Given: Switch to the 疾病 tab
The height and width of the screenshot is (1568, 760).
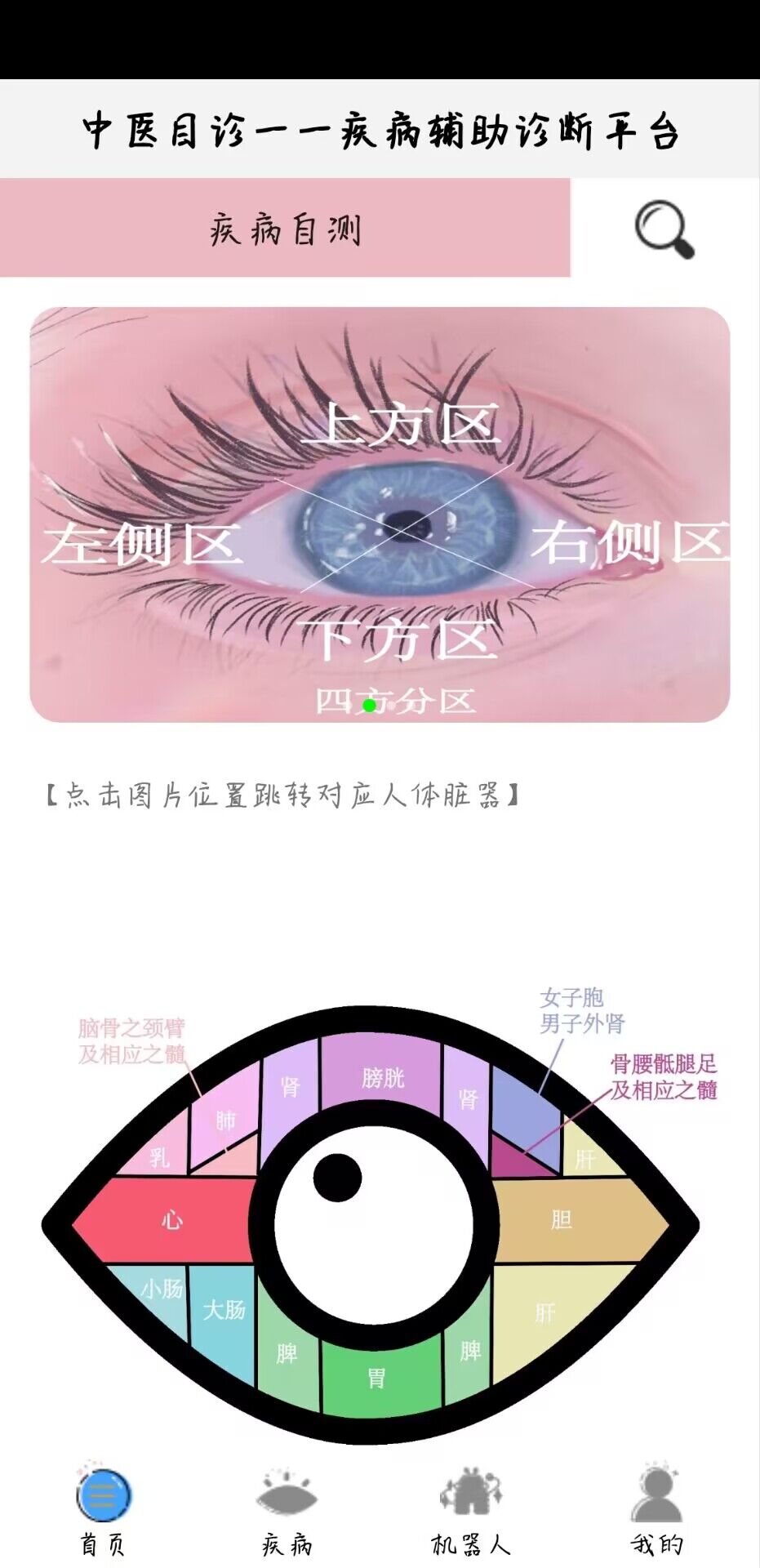Looking at the screenshot, I should pos(287,1511).
